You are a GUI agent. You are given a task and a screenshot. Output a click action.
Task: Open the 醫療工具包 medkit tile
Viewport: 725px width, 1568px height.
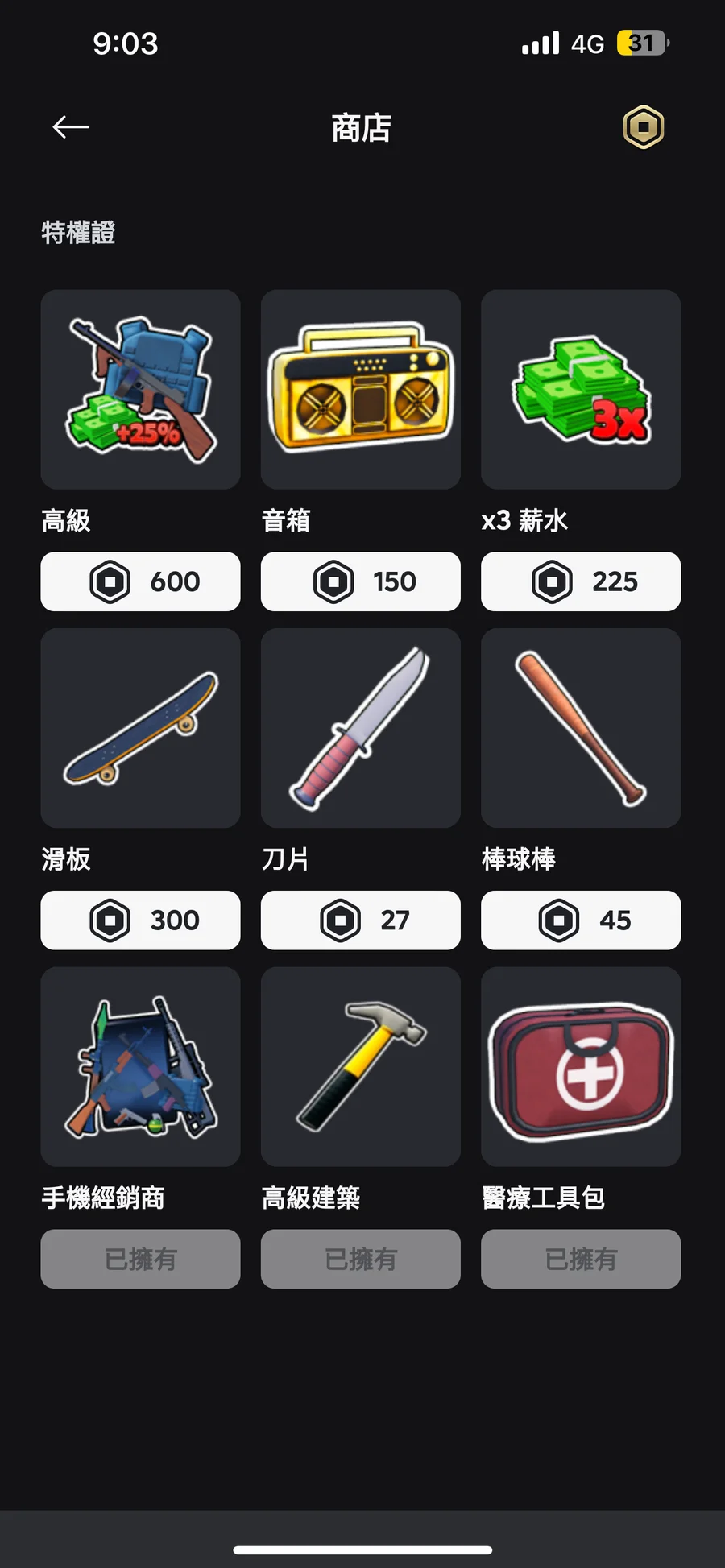[580, 1066]
